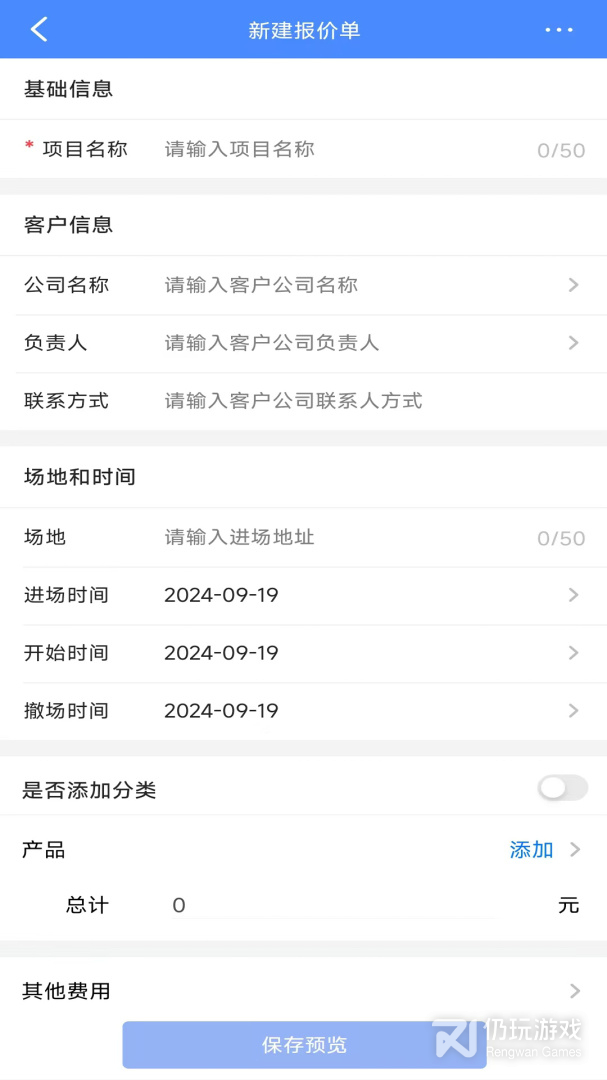Set the 撤场时间 date

[x=360, y=712]
